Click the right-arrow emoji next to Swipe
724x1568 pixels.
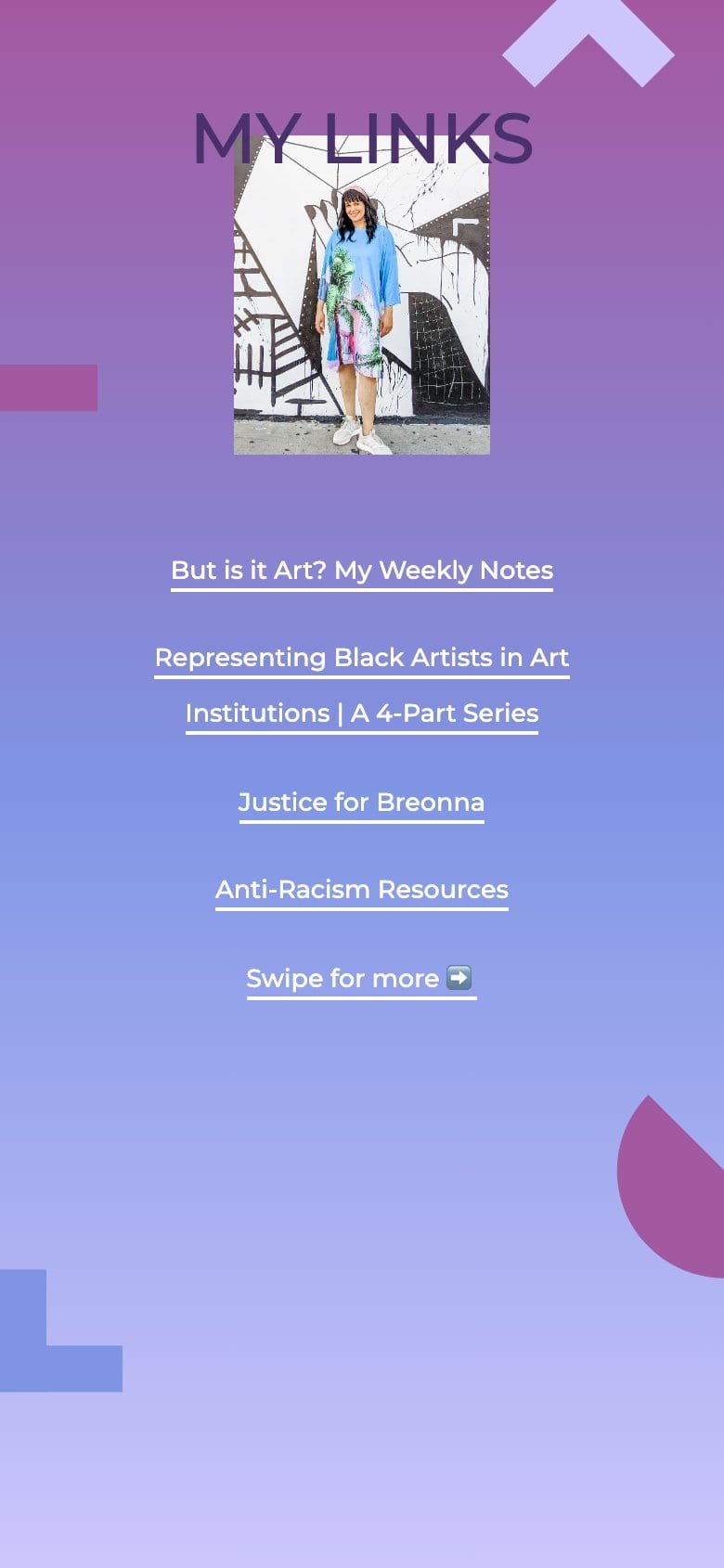[x=458, y=978]
